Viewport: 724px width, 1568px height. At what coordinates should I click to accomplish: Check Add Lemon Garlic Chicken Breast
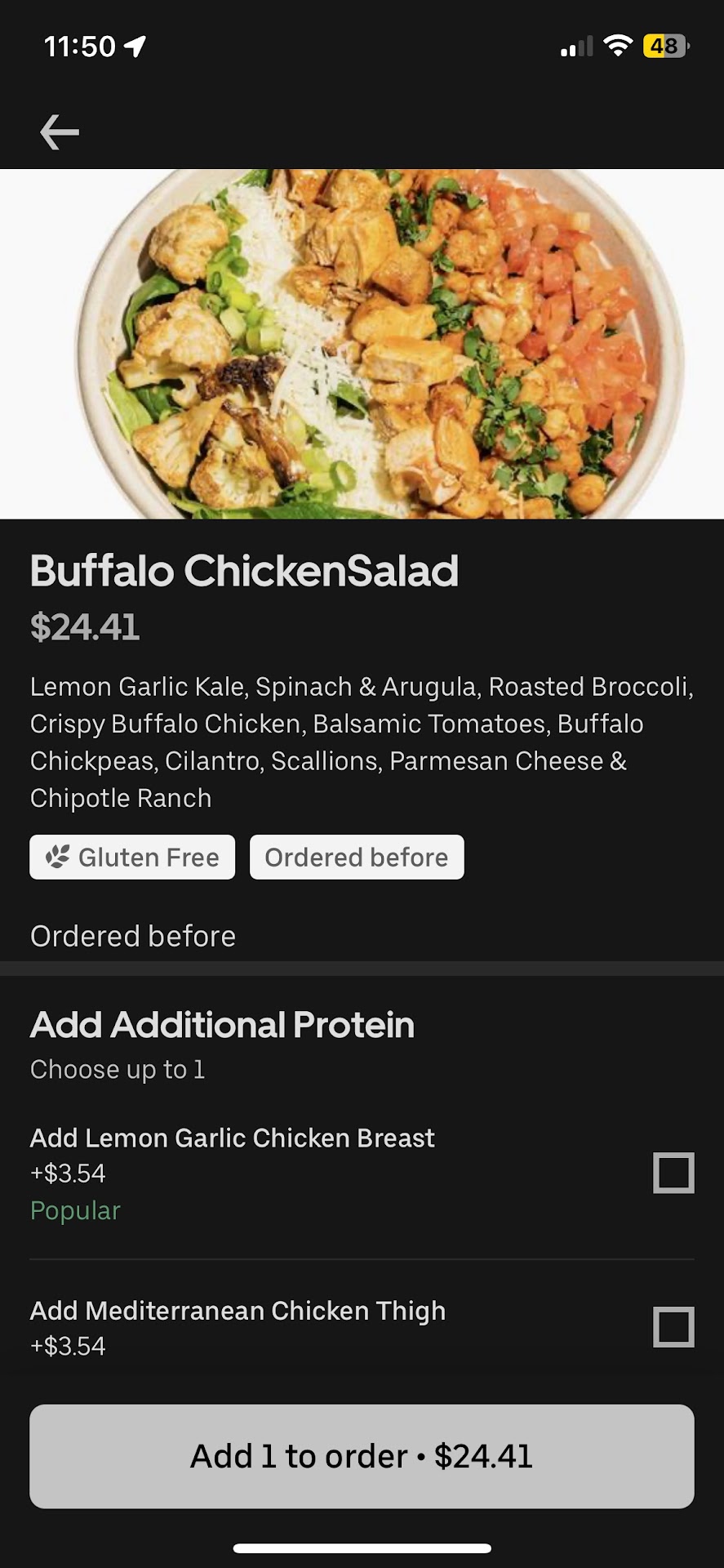[673, 1173]
